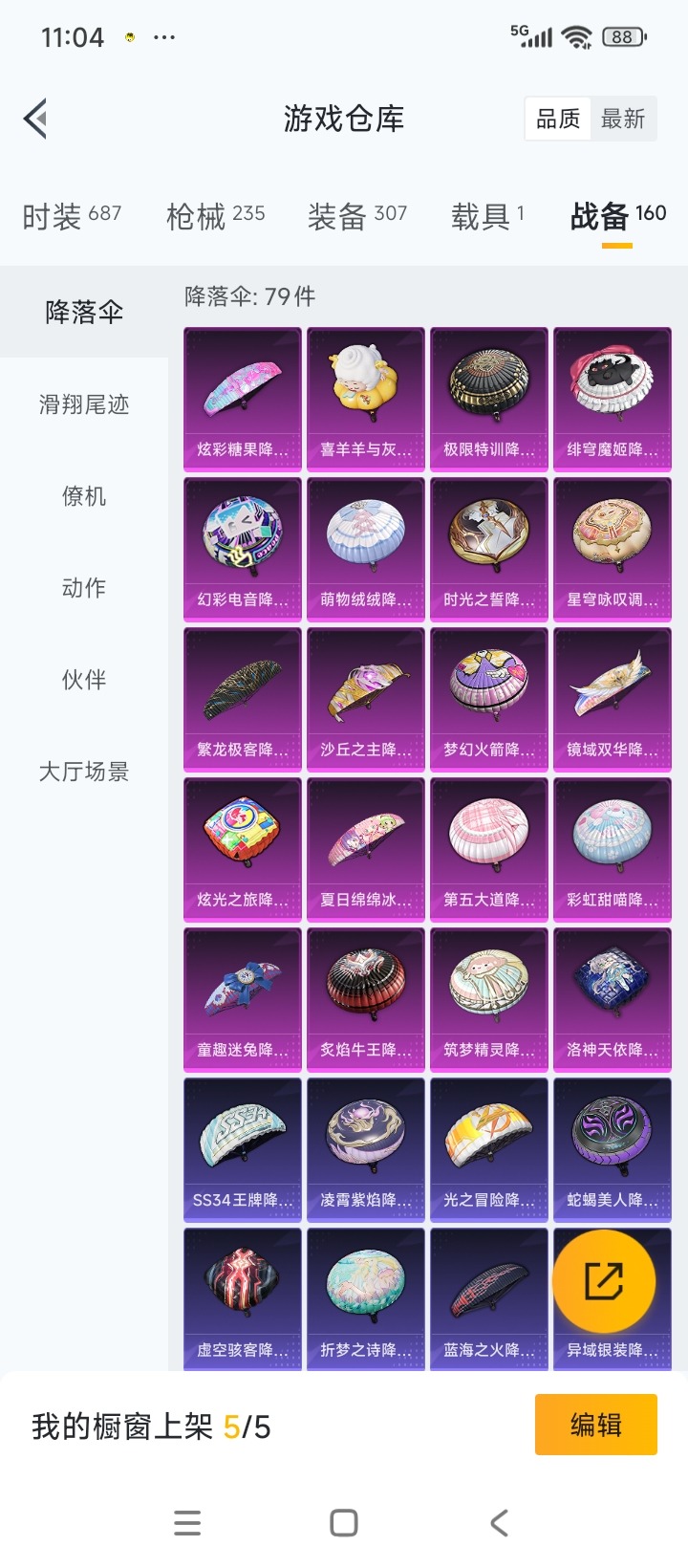This screenshot has height=1568, width=688.
Task: Select 伙伴 in the sidebar
Action: click(x=84, y=681)
